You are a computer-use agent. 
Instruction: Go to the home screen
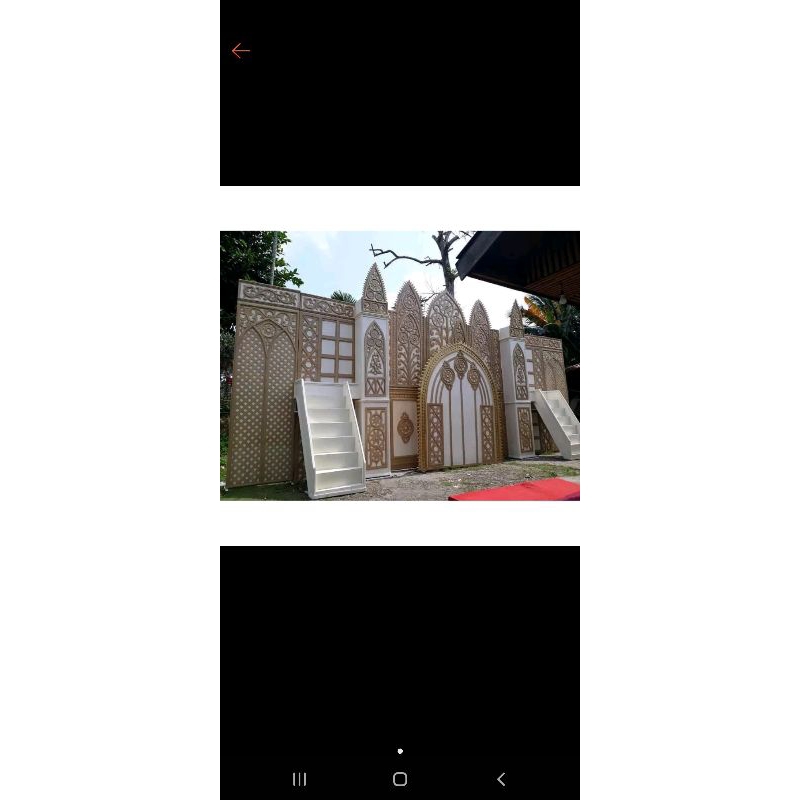[x=400, y=779]
